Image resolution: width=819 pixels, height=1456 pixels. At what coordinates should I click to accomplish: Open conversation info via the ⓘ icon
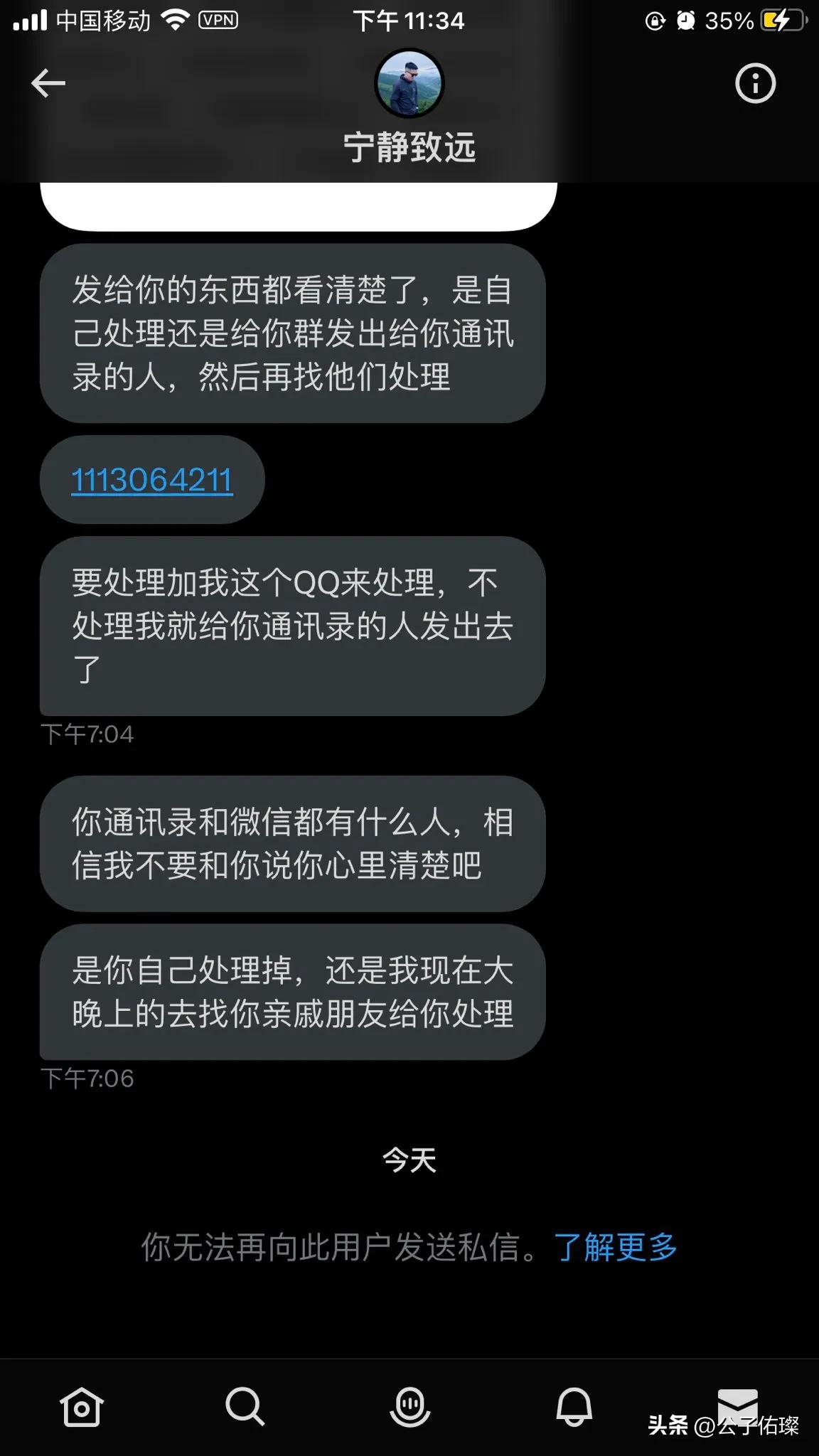(x=755, y=85)
